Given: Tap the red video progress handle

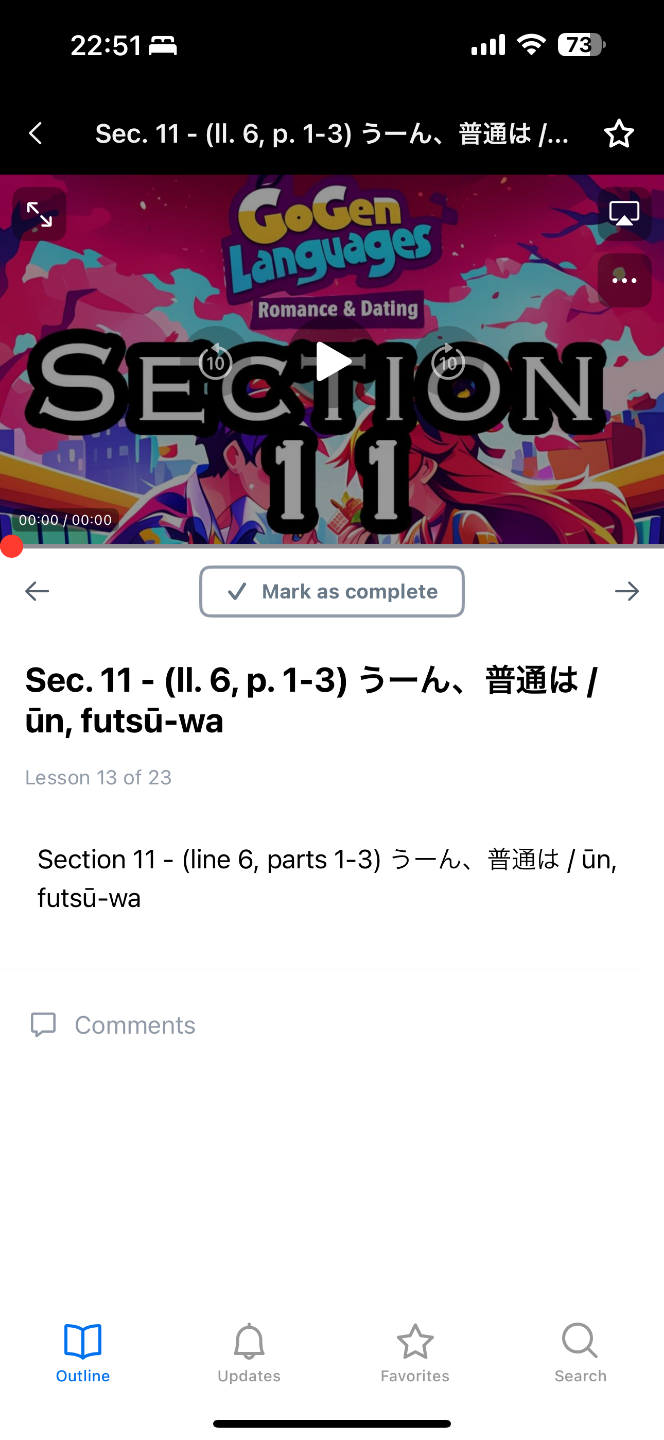Looking at the screenshot, I should coord(11,546).
